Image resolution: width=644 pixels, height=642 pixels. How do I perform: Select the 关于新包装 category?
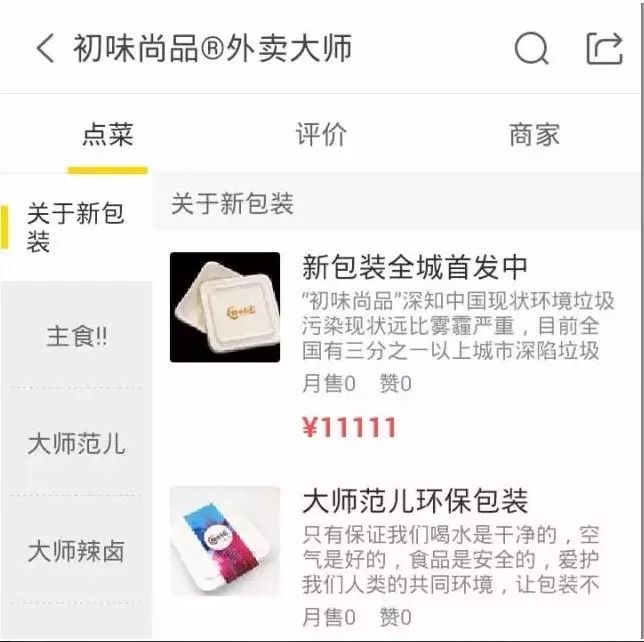[76, 227]
